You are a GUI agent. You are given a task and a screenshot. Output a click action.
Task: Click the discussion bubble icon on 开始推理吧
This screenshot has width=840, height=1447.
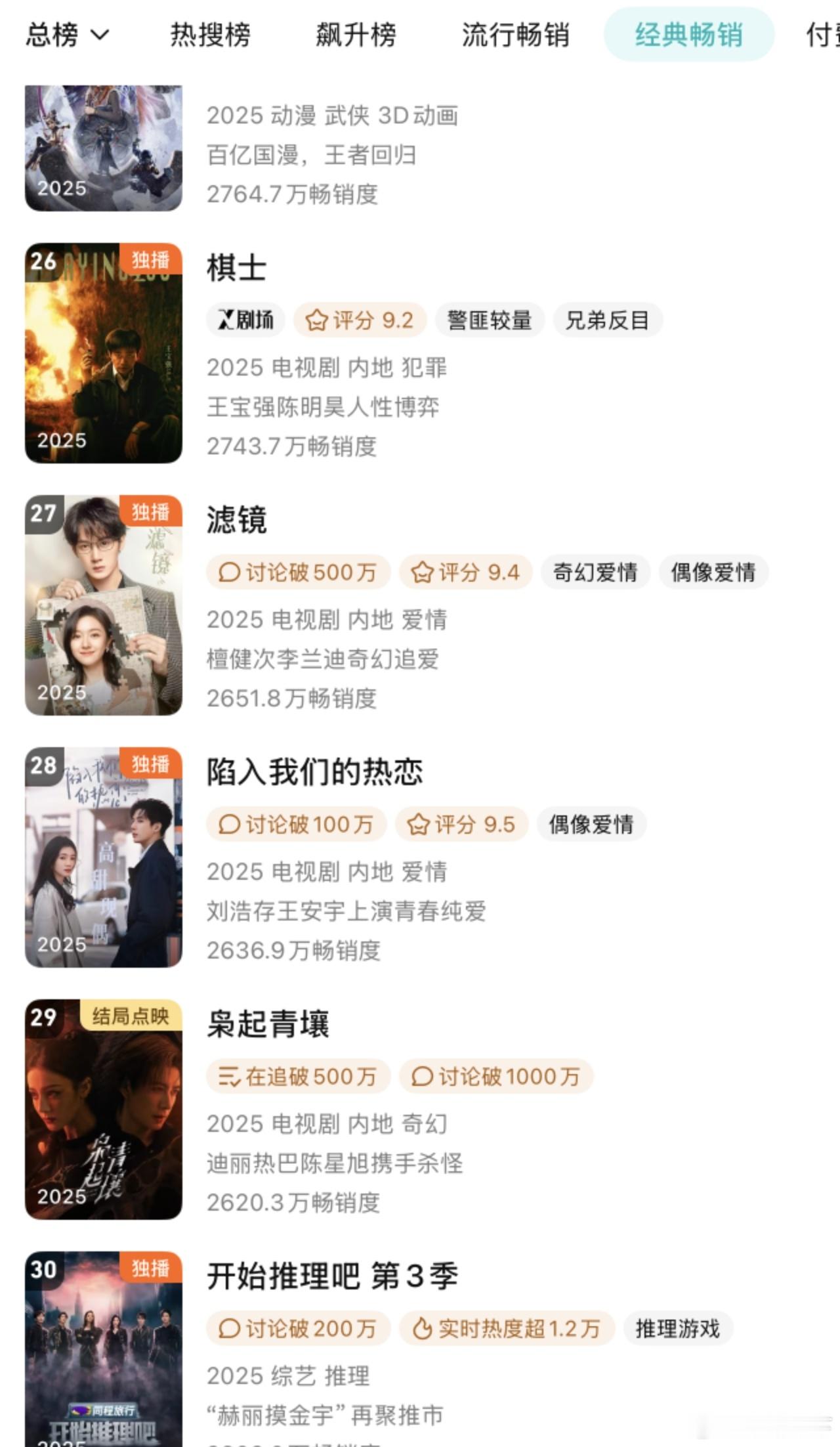(230, 1328)
